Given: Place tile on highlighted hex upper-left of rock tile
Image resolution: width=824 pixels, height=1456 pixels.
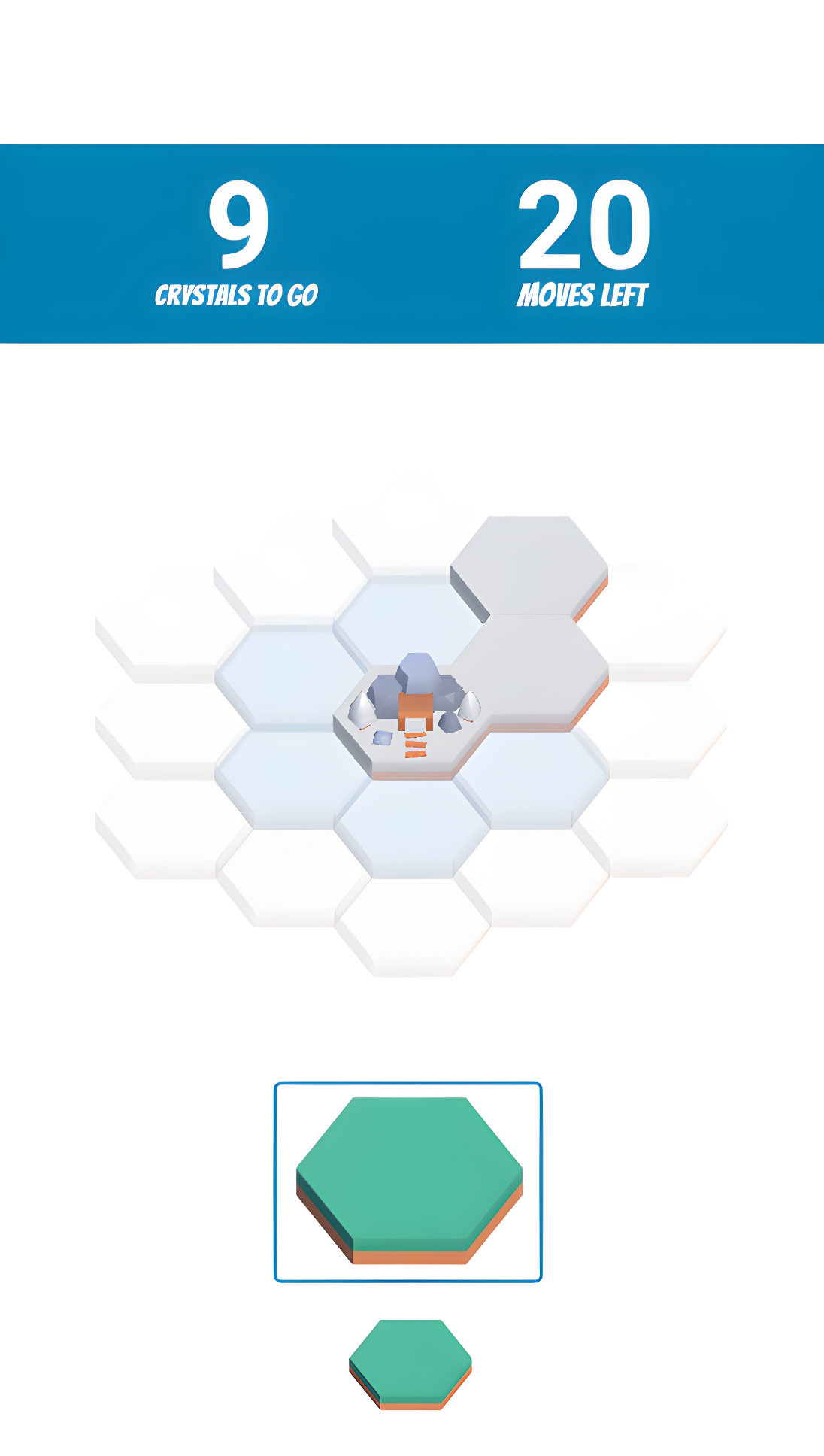Looking at the screenshot, I should pyautogui.click(x=292, y=678).
